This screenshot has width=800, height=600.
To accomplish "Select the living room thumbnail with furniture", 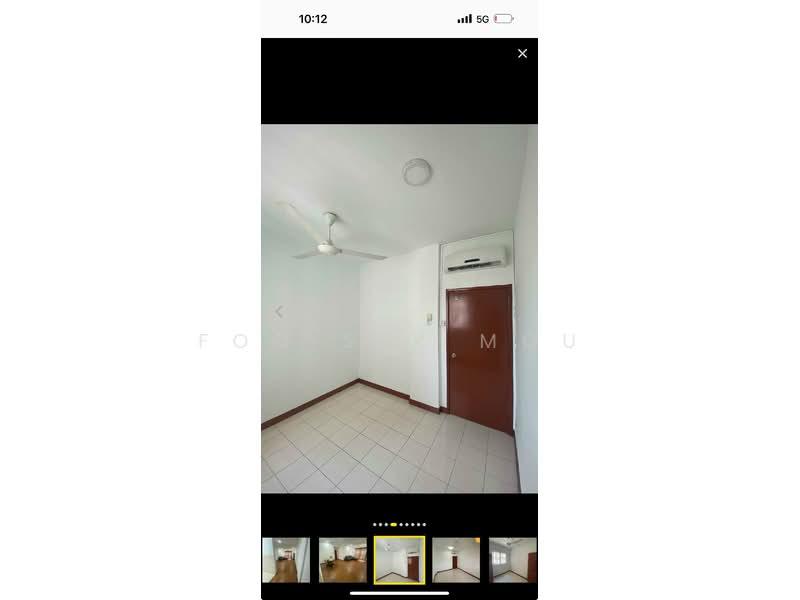I will pos(343,560).
